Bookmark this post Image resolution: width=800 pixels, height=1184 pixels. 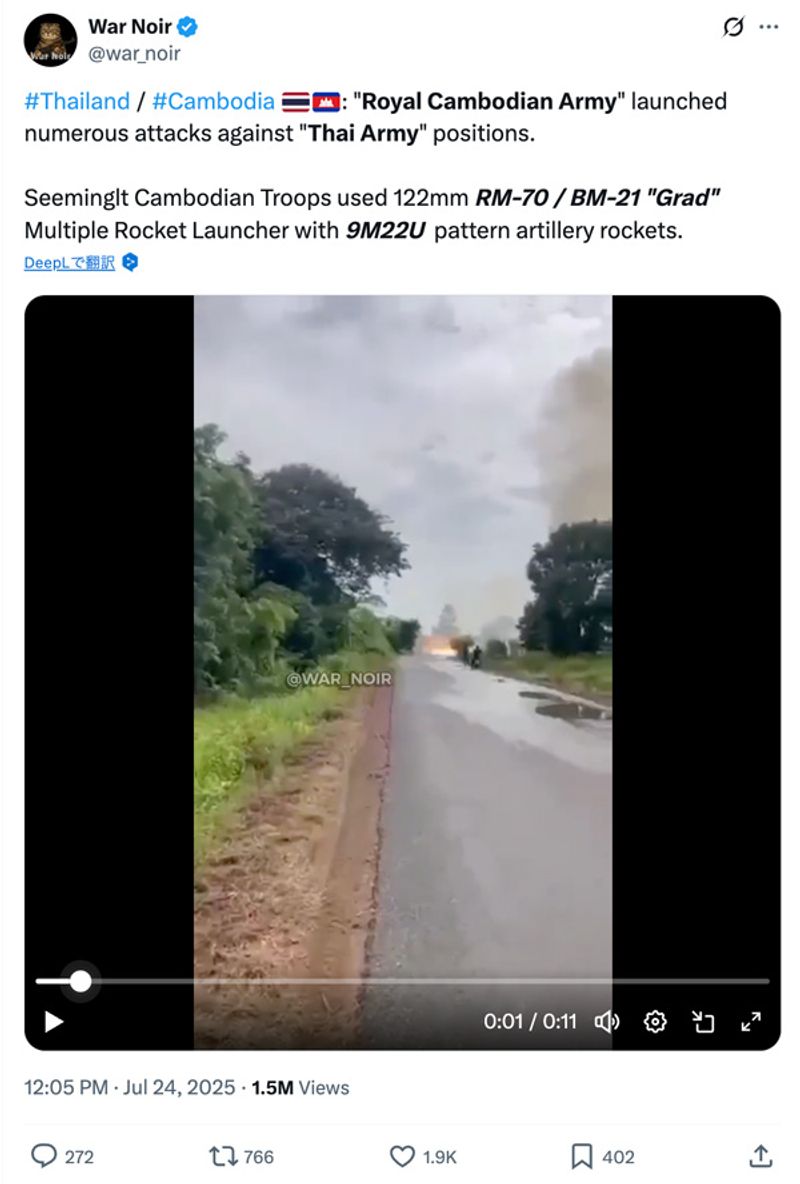coord(582,1156)
